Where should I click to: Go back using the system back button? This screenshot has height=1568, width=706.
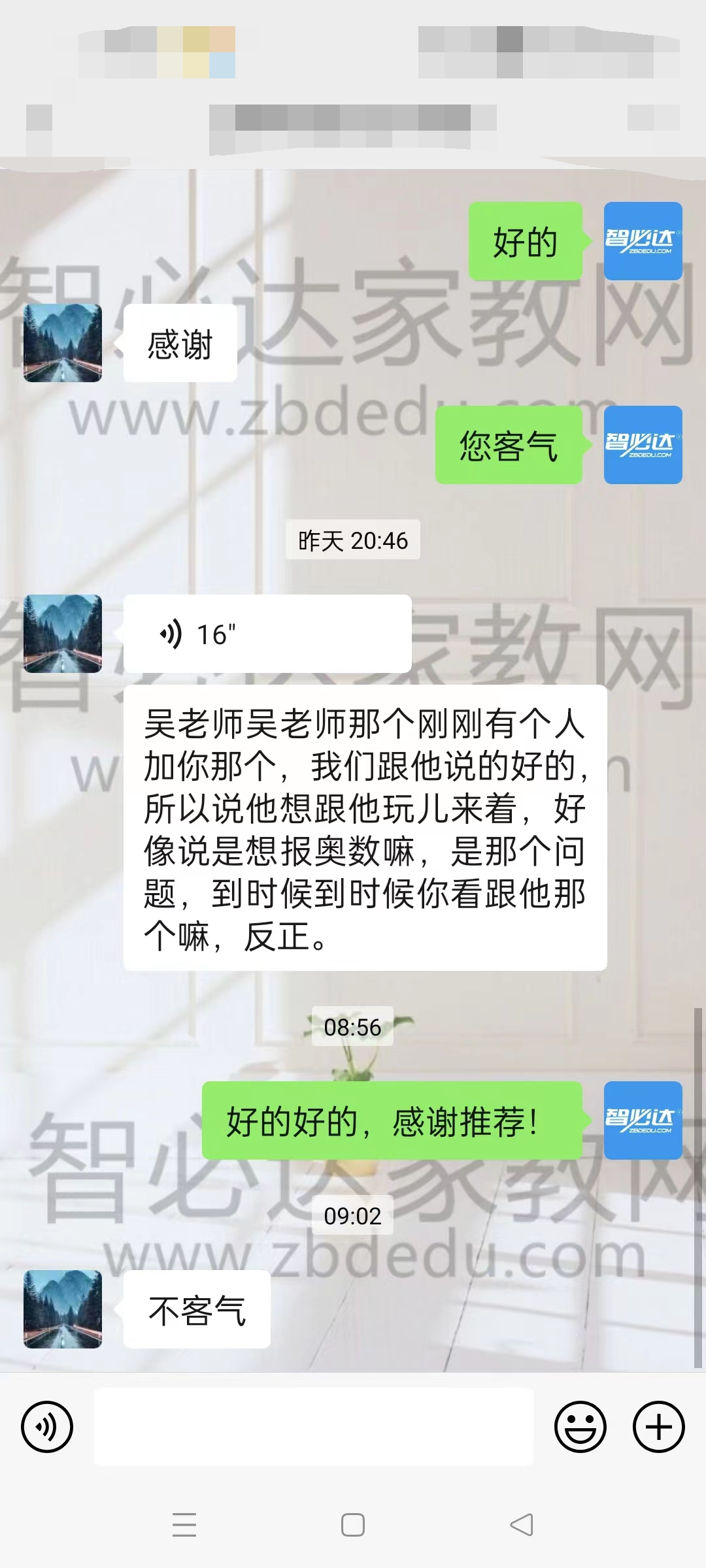(x=522, y=1525)
